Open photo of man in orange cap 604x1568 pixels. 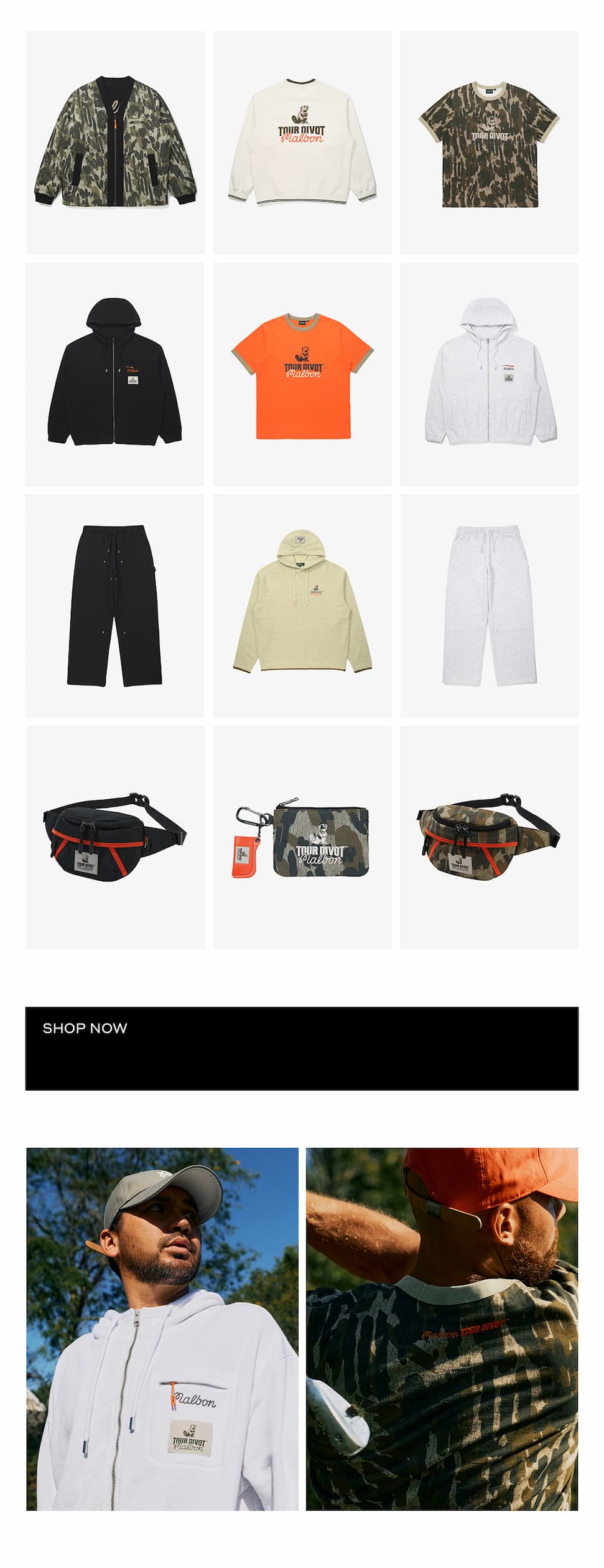pos(442,1329)
